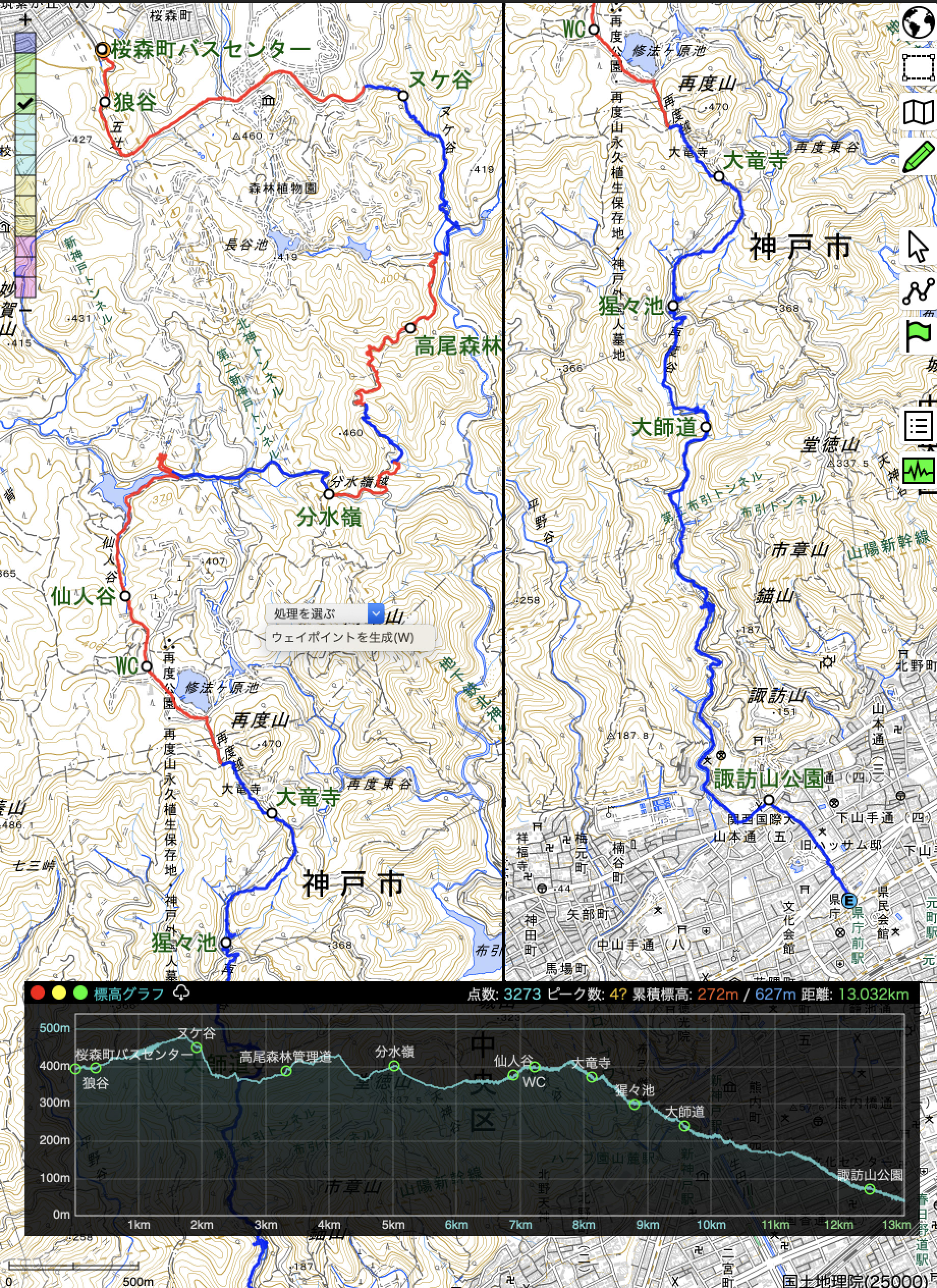Open the folded map icon
937x1288 pixels.
coord(919,112)
